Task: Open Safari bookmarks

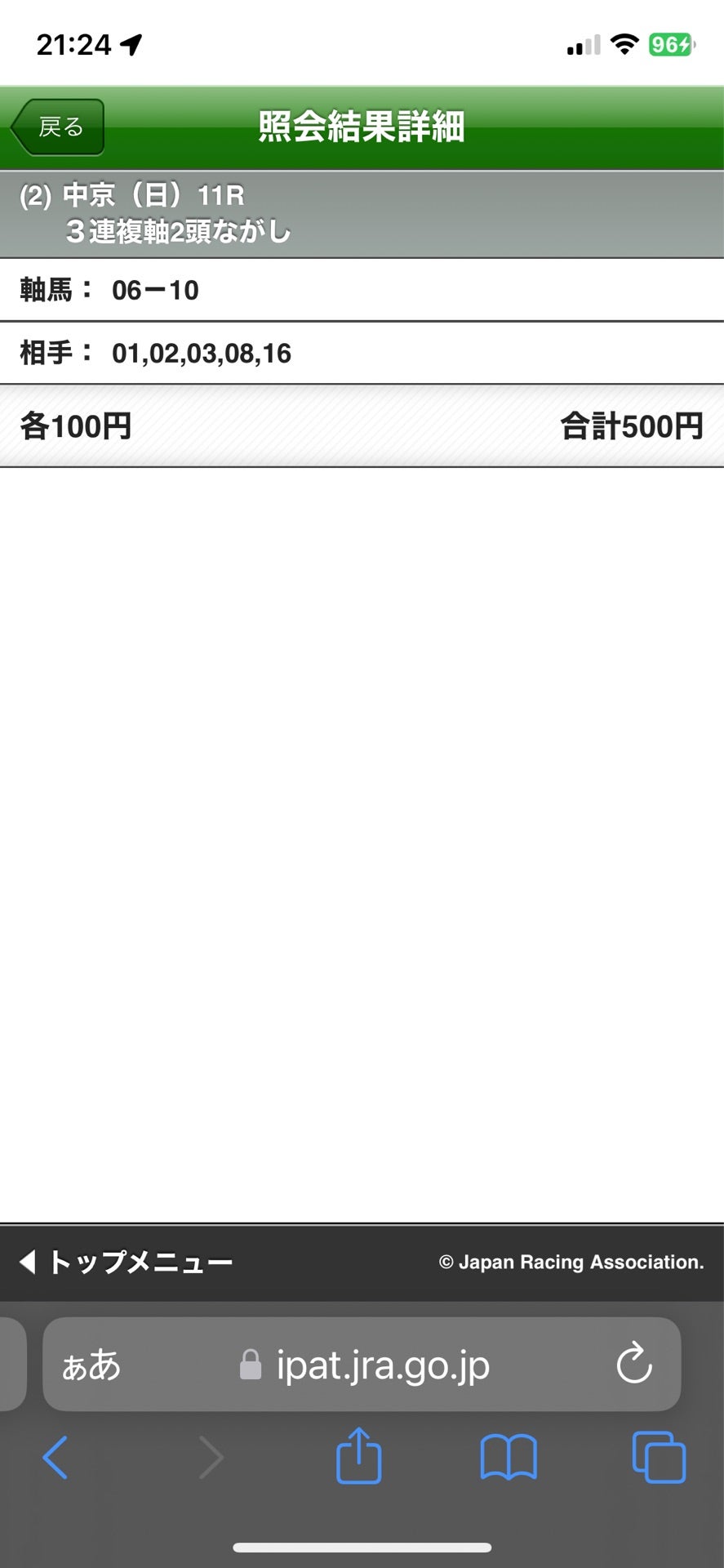Action: pos(508,1458)
